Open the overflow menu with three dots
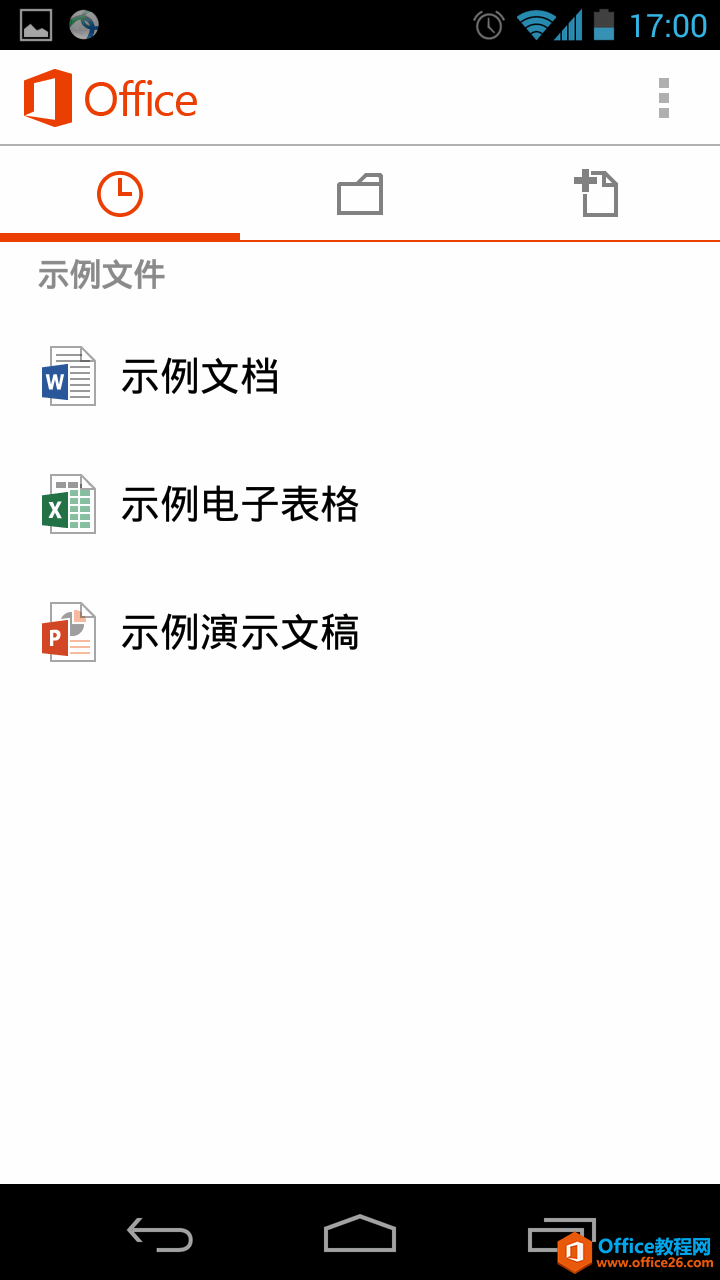The height and width of the screenshot is (1280, 720). pyautogui.click(x=662, y=98)
